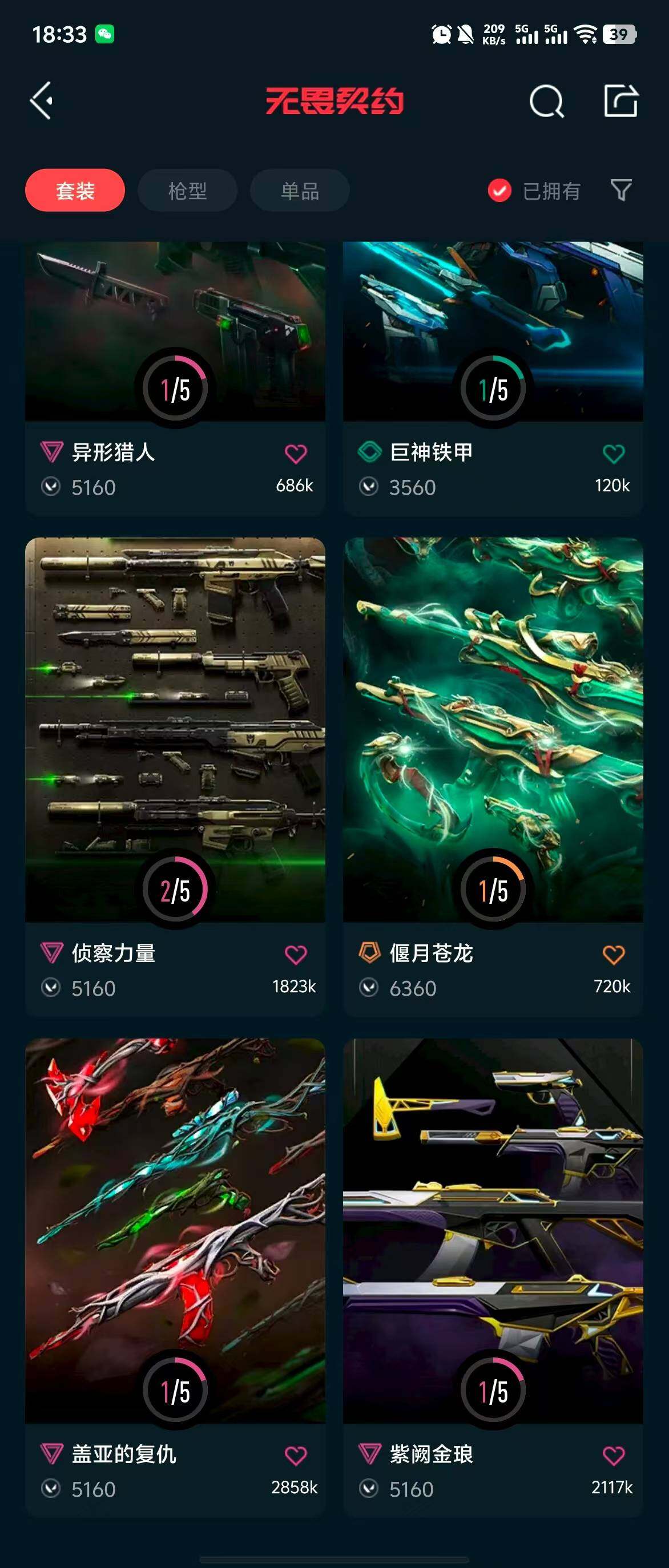The height and width of the screenshot is (1568, 669).
Task: Open the filter funnel icon
Action: point(620,190)
